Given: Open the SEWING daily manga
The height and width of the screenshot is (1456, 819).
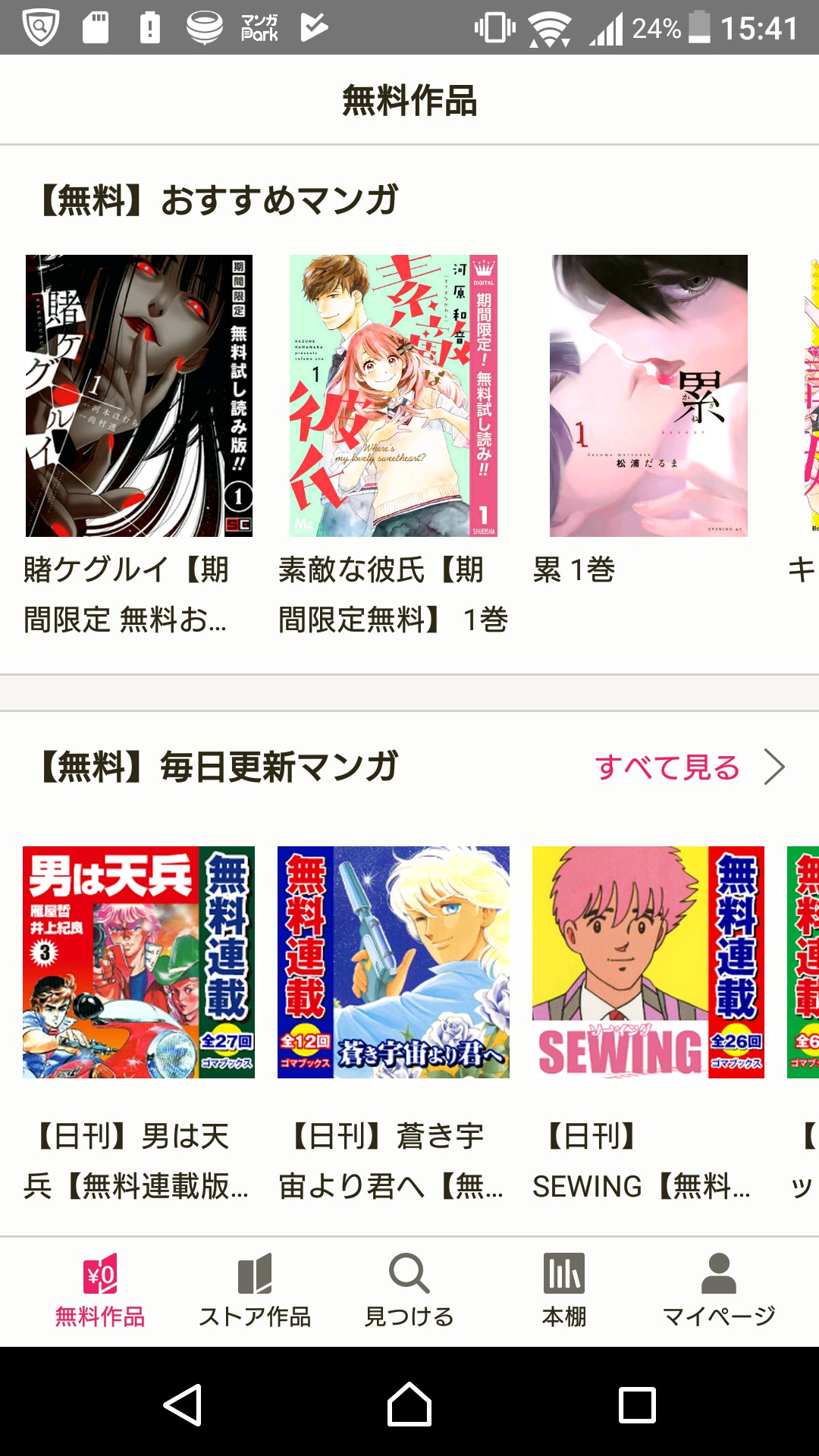Looking at the screenshot, I should coord(648,962).
